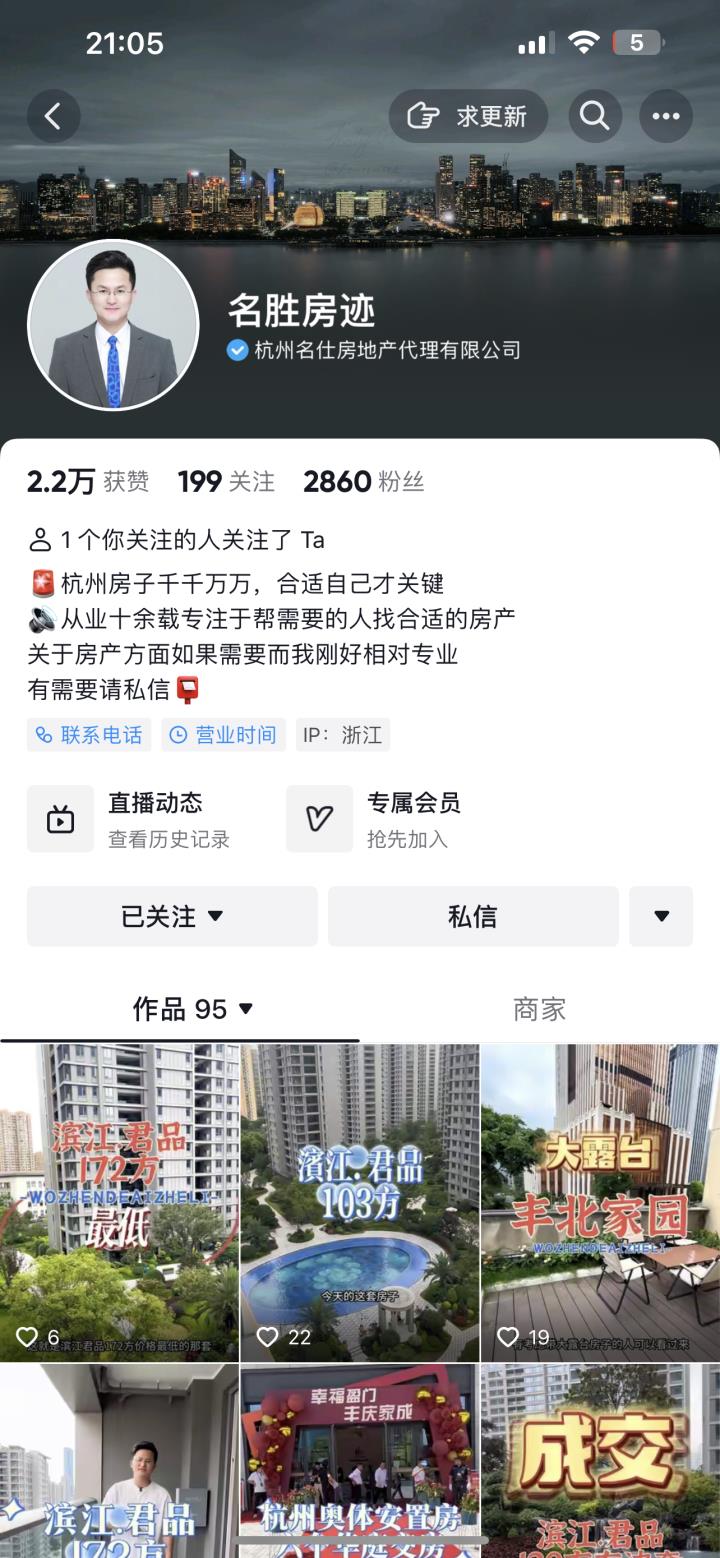Tap the back arrow to leave profile
Viewport: 720px width, 1558px height.
[x=54, y=115]
